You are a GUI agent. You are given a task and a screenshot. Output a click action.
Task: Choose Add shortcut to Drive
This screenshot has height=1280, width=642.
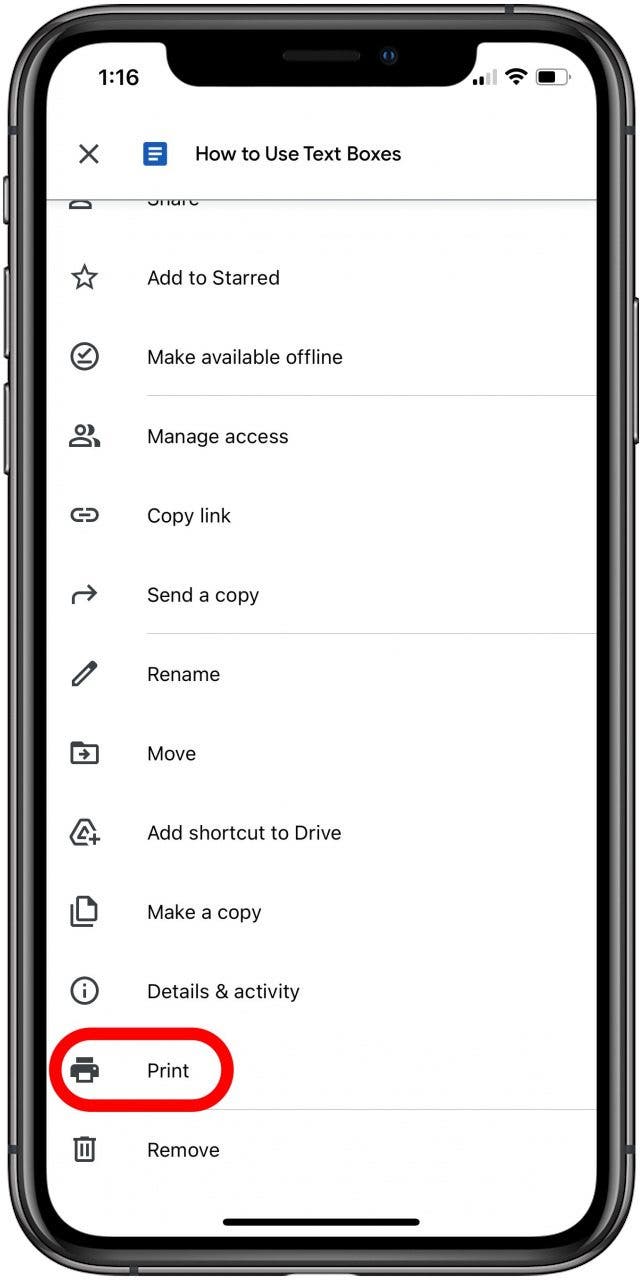243,833
